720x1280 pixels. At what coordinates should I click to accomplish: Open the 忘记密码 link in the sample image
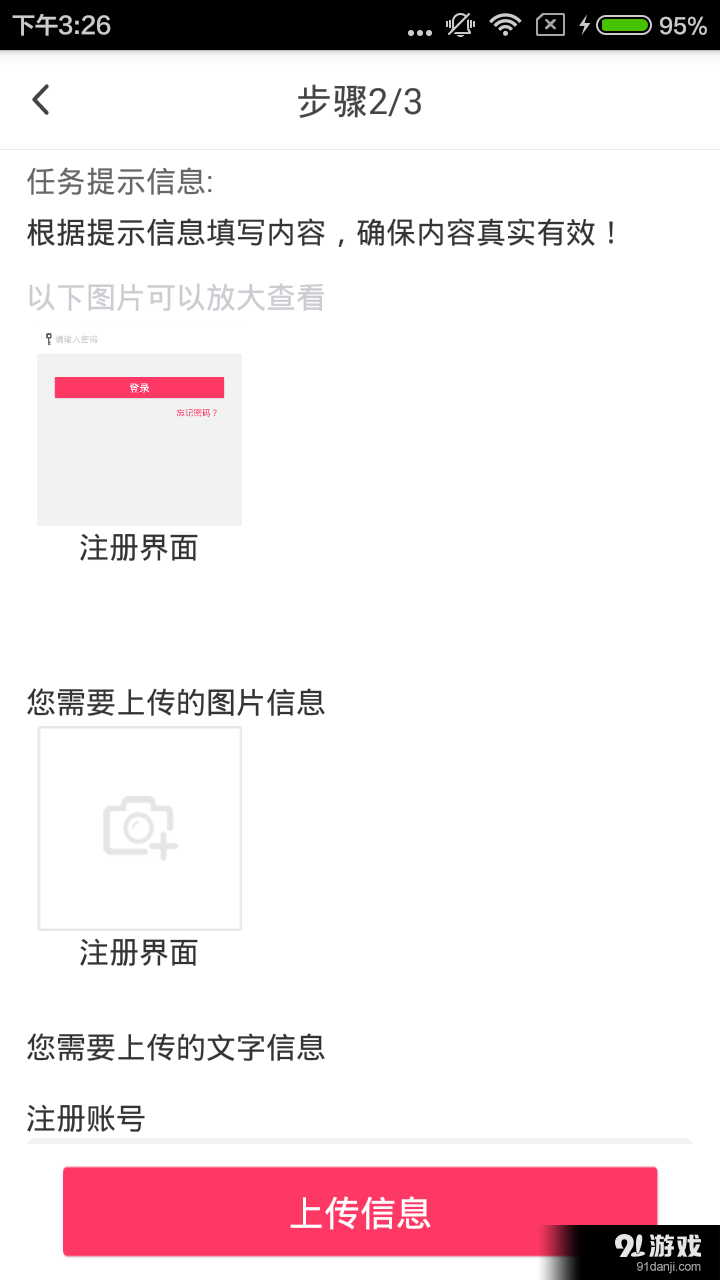pos(196,411)
